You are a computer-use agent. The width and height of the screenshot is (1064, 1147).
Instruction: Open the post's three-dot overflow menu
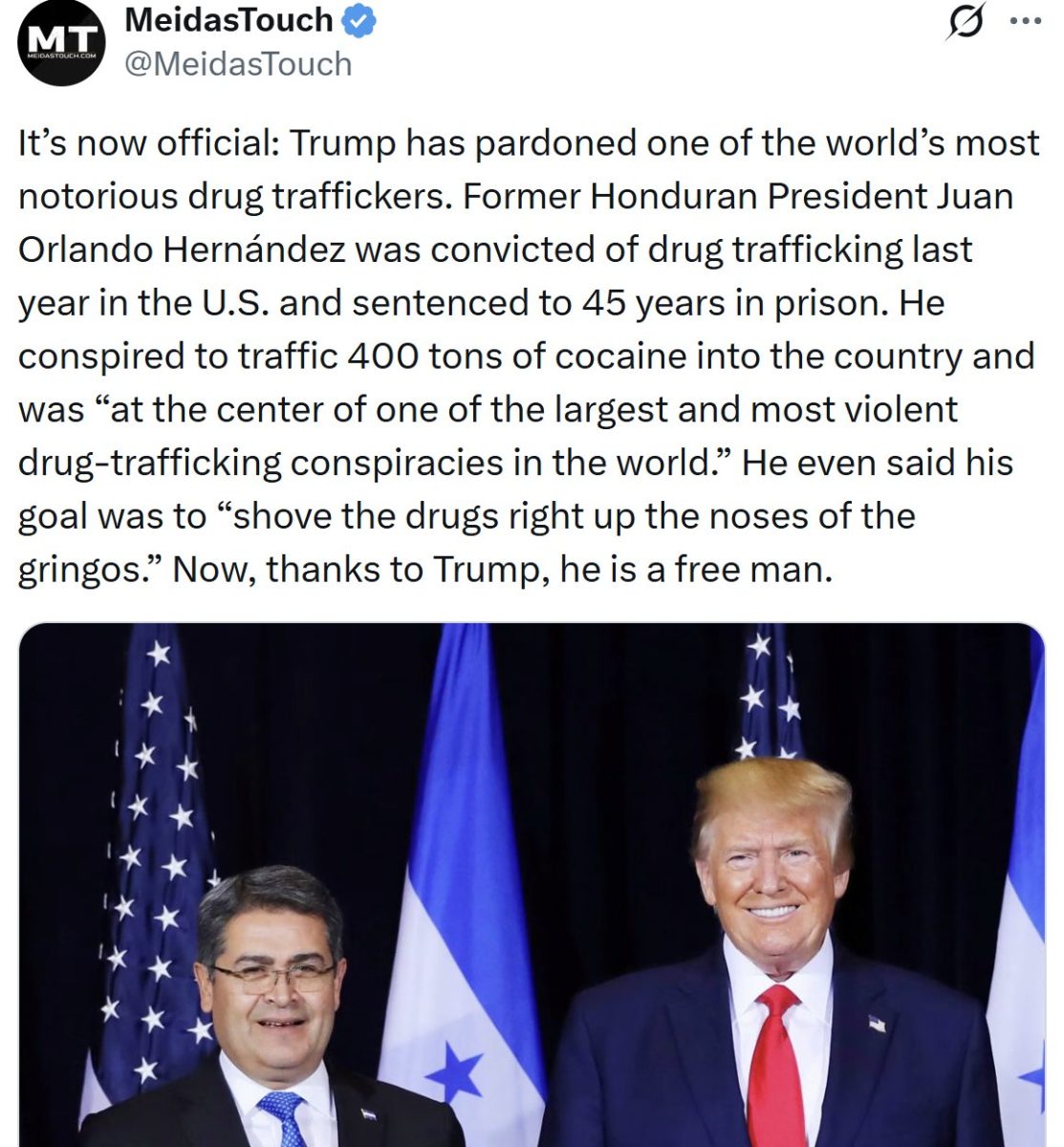click(x=1026, y=23)
